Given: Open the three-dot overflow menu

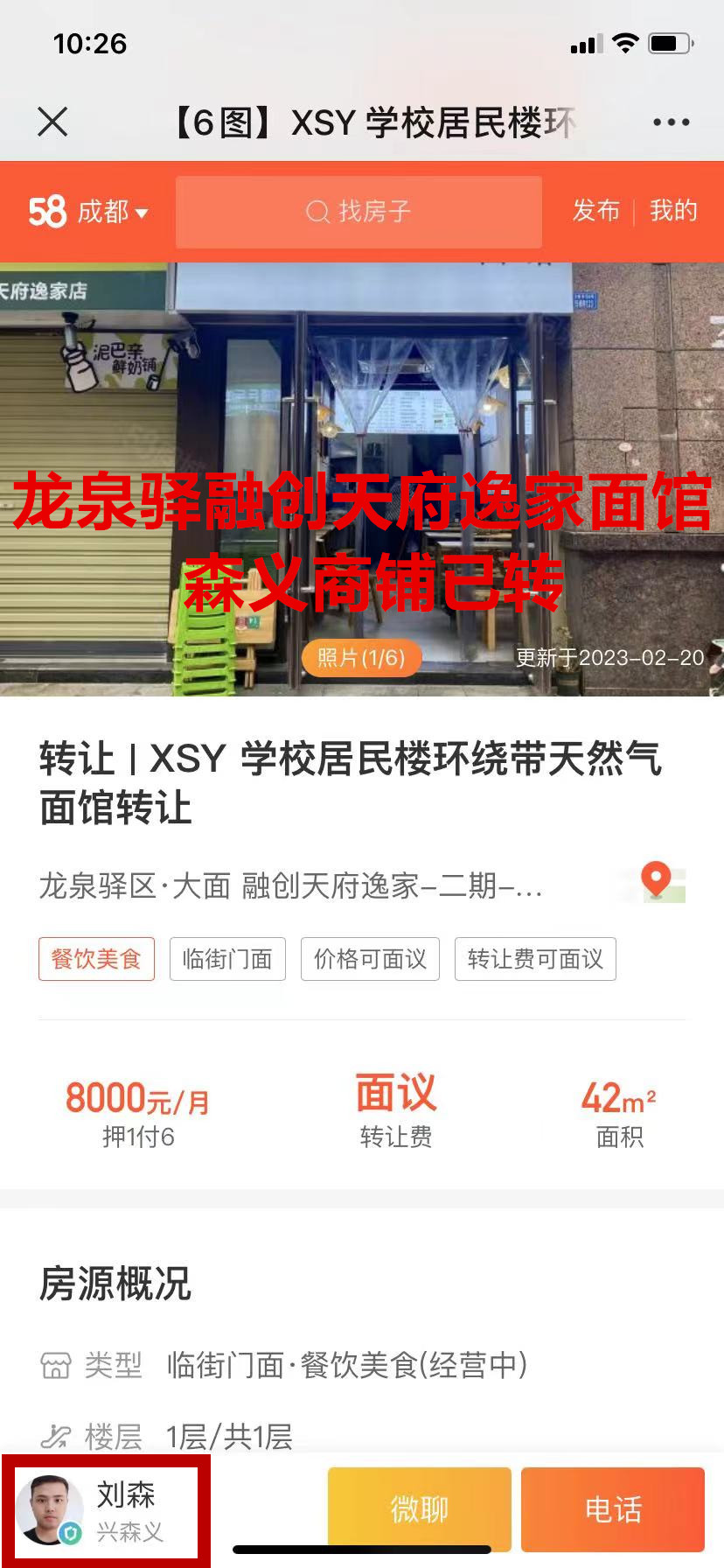Looking at the screenshot, I should 671,122.
